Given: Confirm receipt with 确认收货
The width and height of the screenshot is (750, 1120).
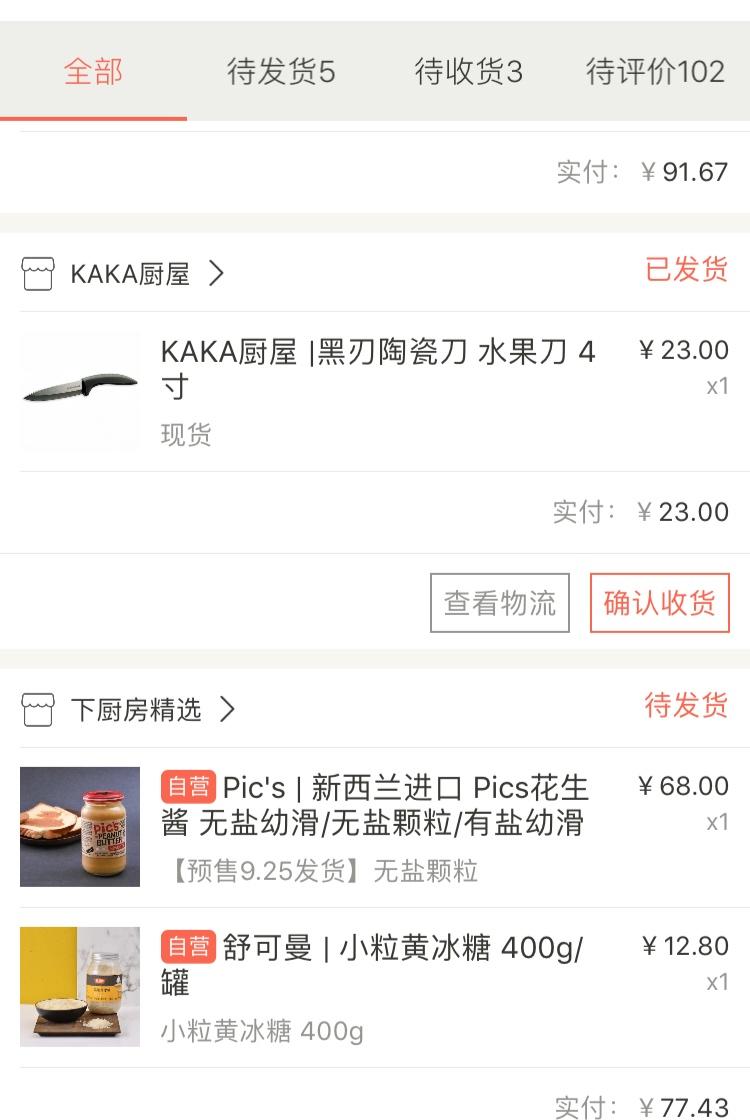Looking at the screenshot, I should tap(659, 603).
